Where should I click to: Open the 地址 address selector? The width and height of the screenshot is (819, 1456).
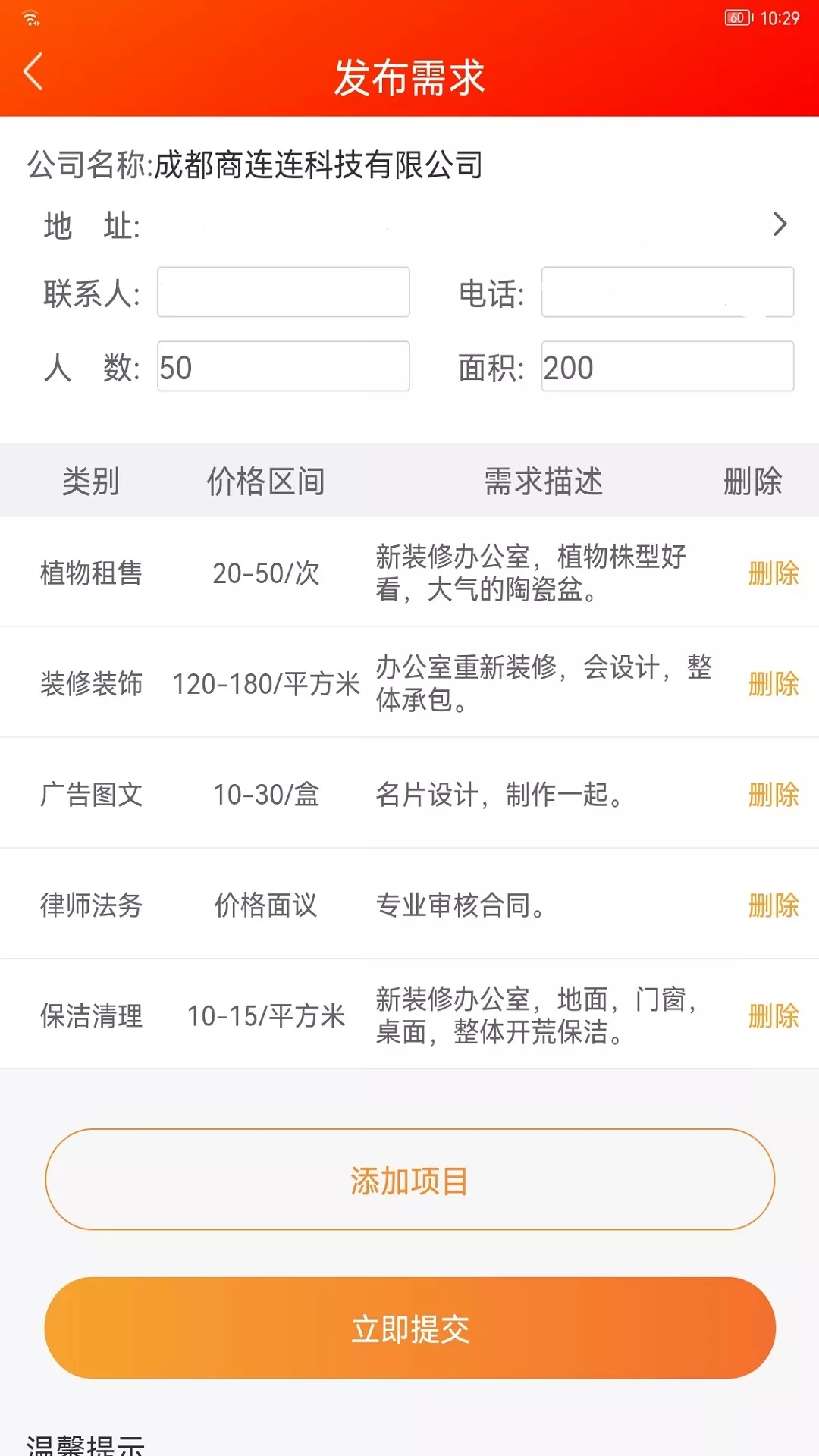(x=779, y=224)
